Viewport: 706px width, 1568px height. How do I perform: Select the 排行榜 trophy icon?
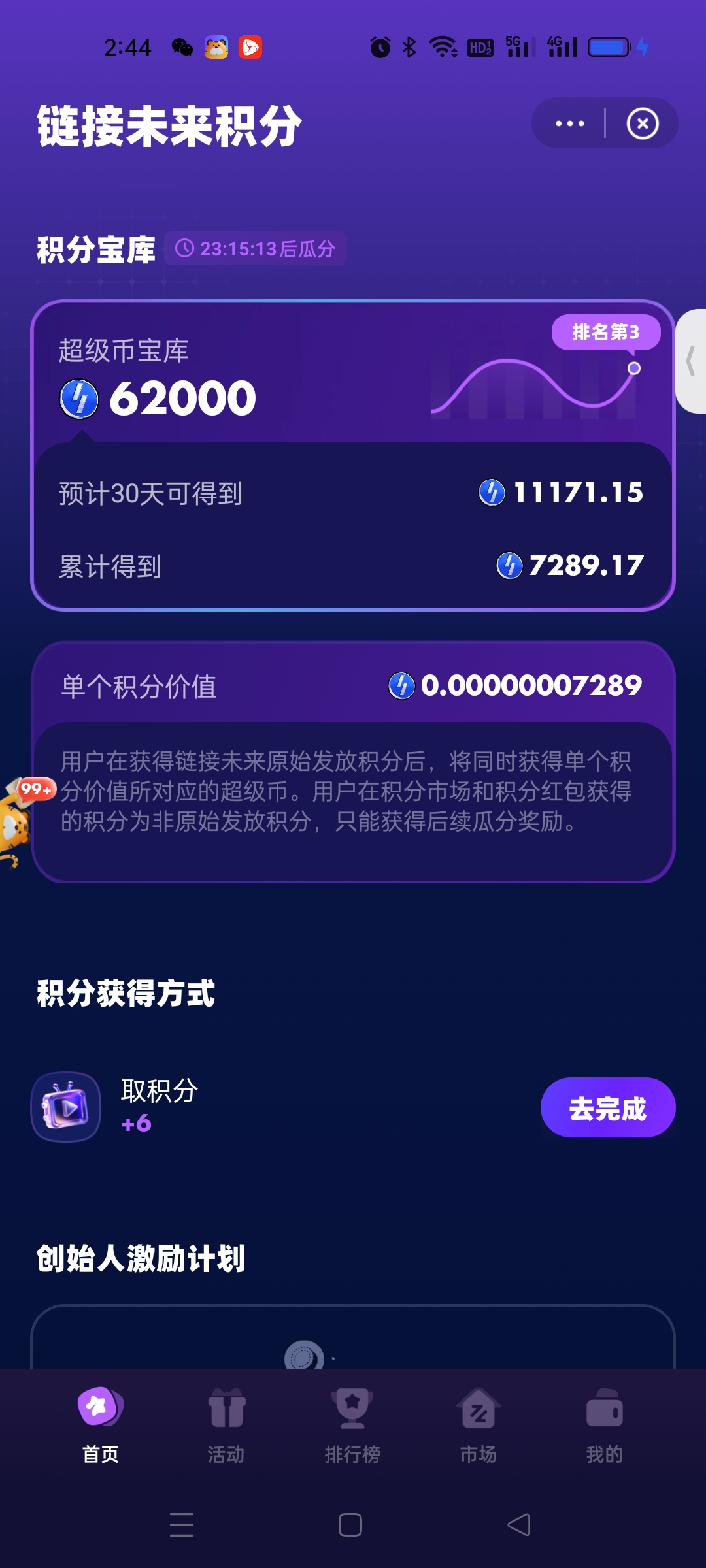coord(353,1408)
